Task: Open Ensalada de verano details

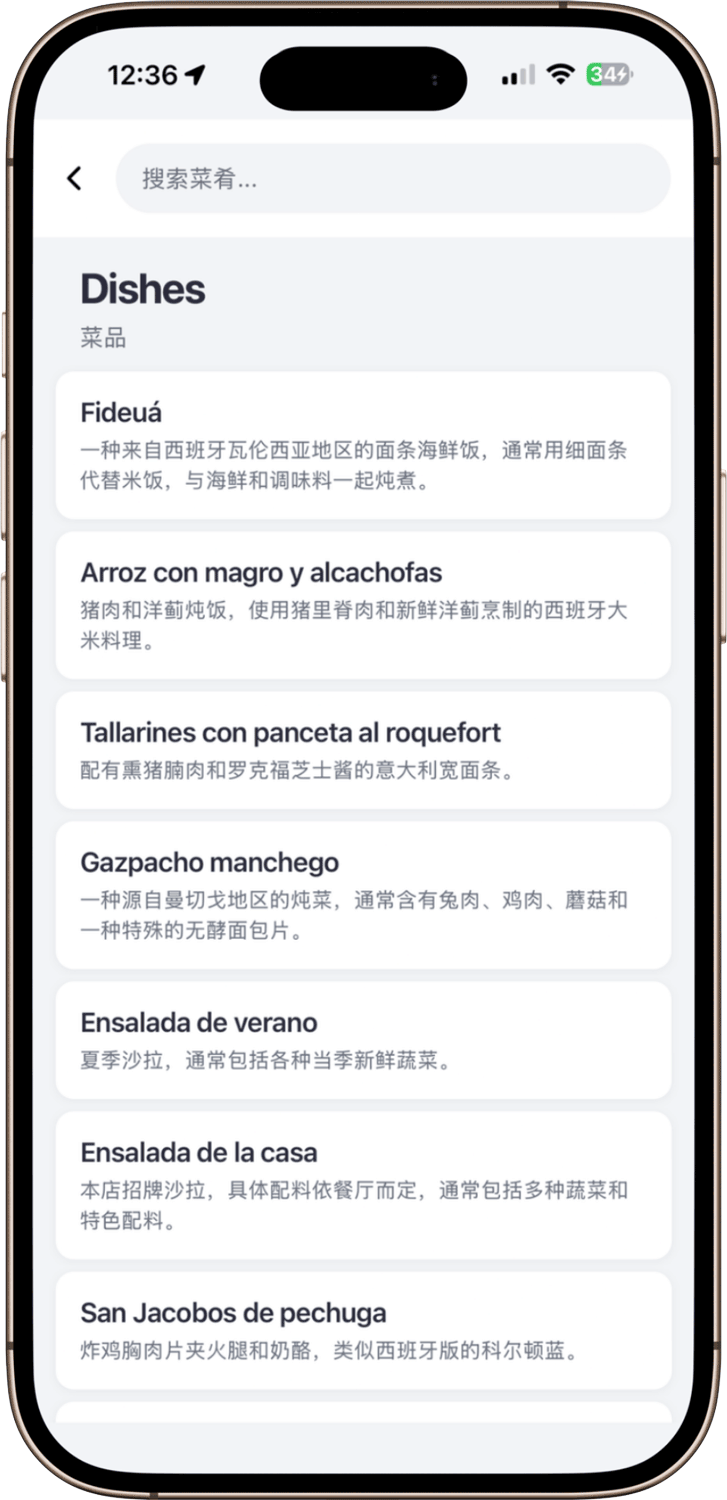Action: (x=362, y=1040)
